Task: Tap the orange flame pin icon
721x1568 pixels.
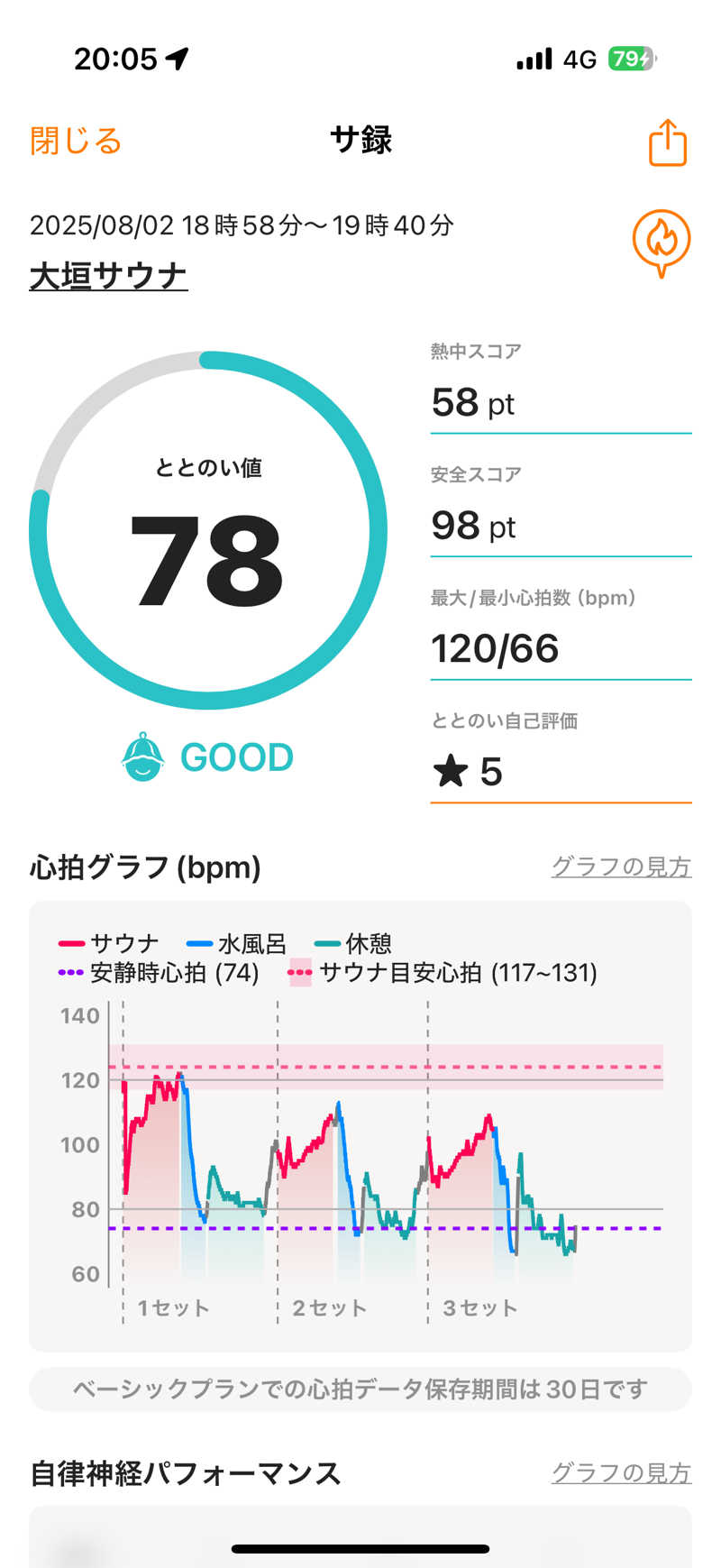Action: pos(662,242)
